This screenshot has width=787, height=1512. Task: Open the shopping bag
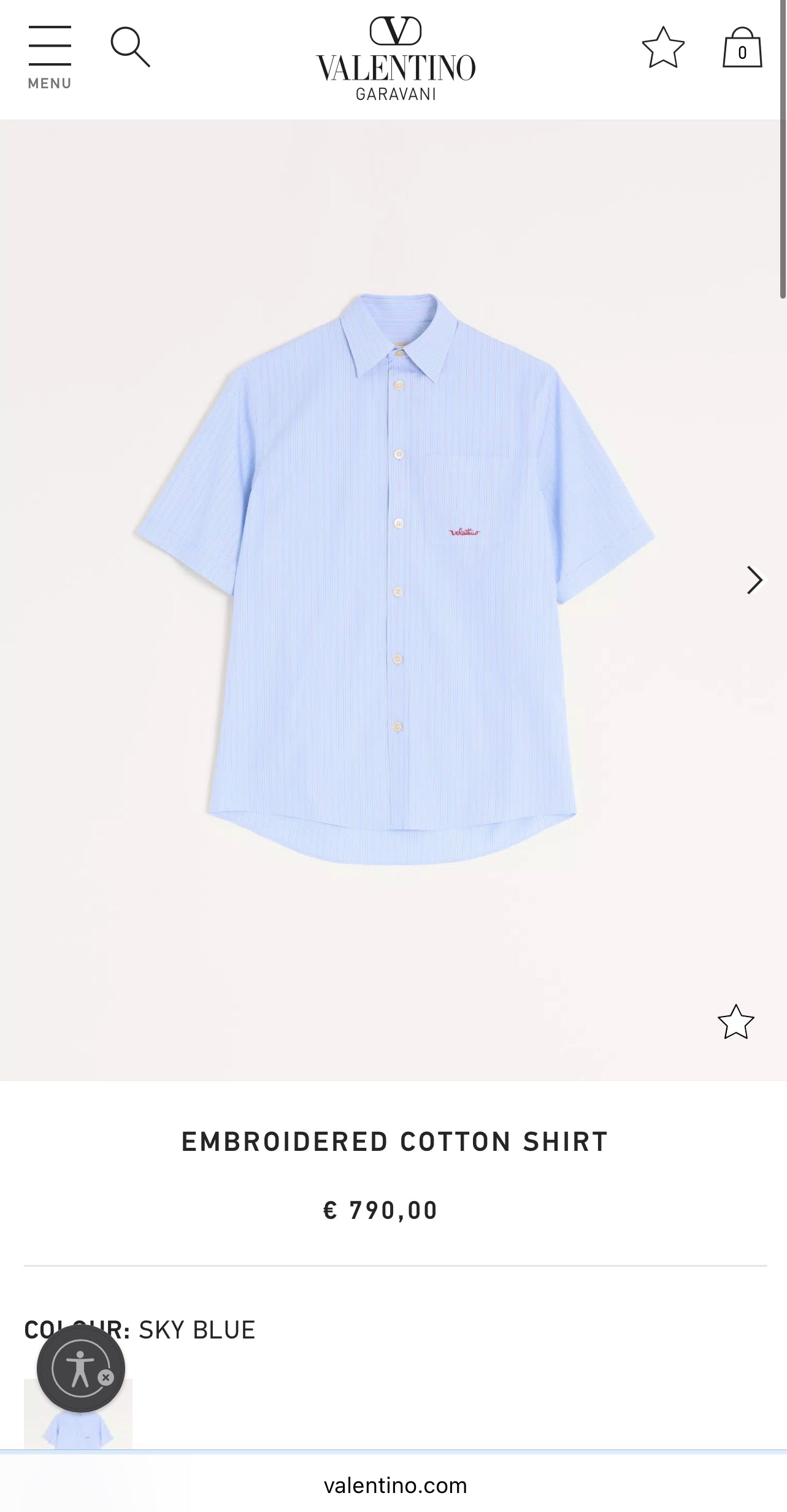point(742,47)
